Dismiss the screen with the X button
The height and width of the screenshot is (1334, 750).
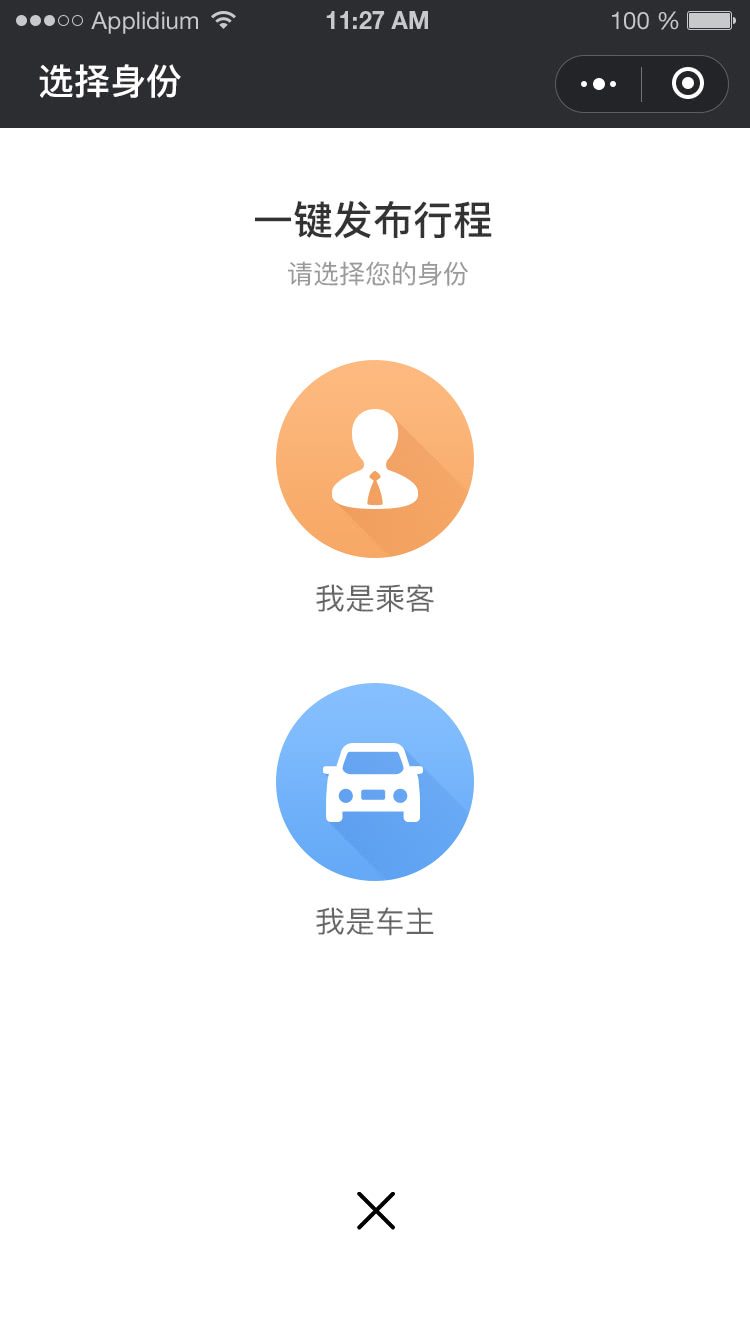[375, 1210]
